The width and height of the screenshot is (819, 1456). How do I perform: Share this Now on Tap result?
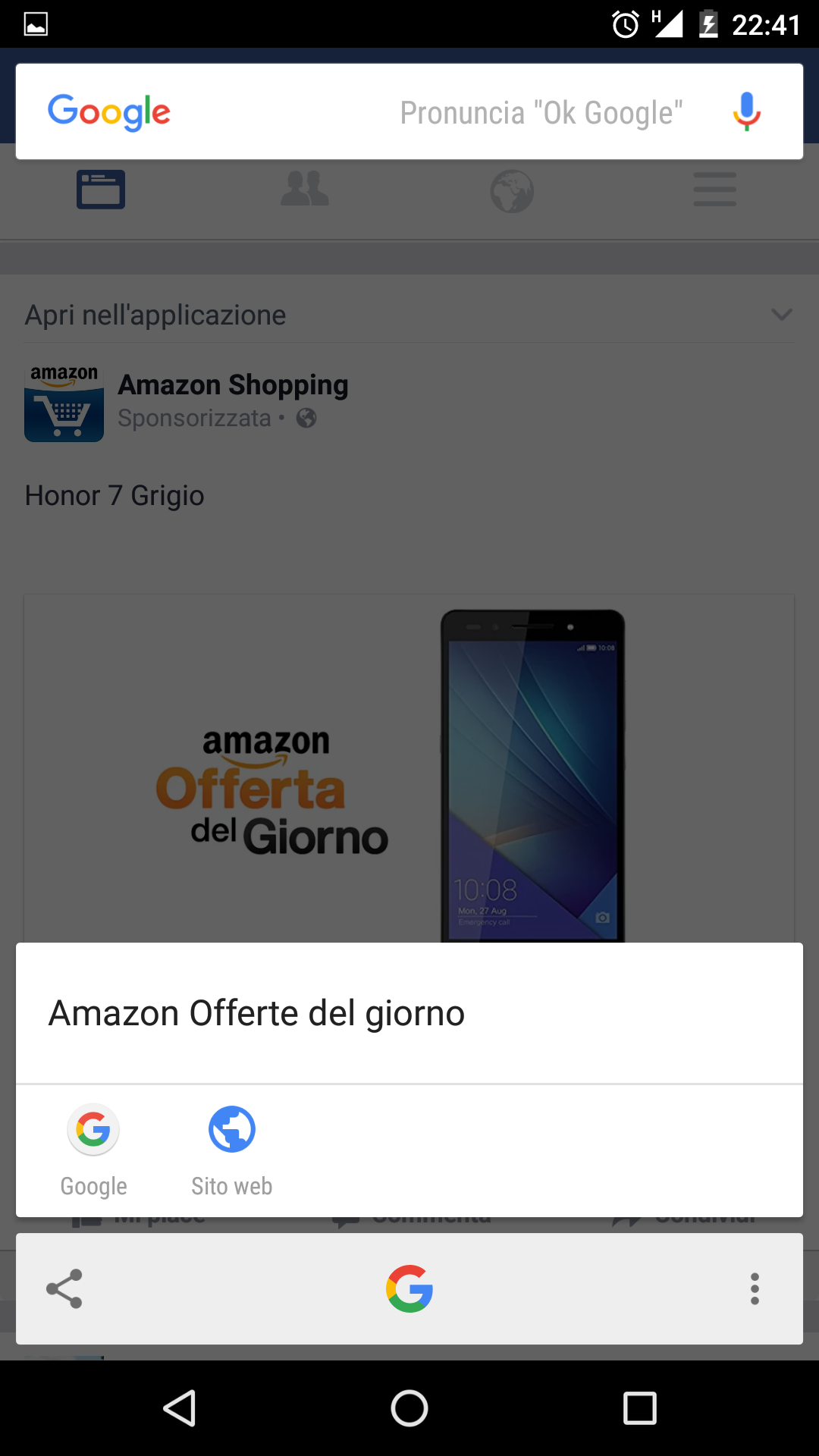[x=64, y=1288]
